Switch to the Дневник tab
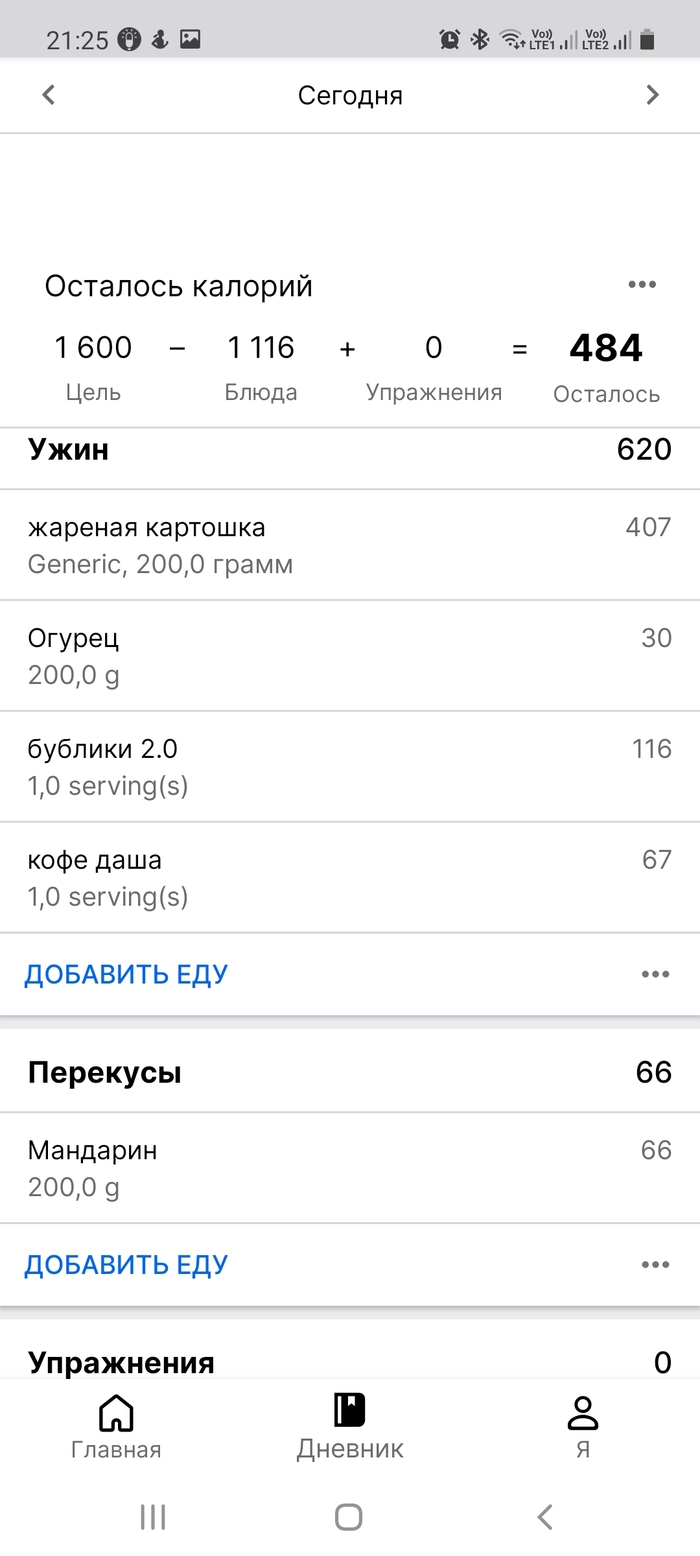 [x=350, y=1428]
